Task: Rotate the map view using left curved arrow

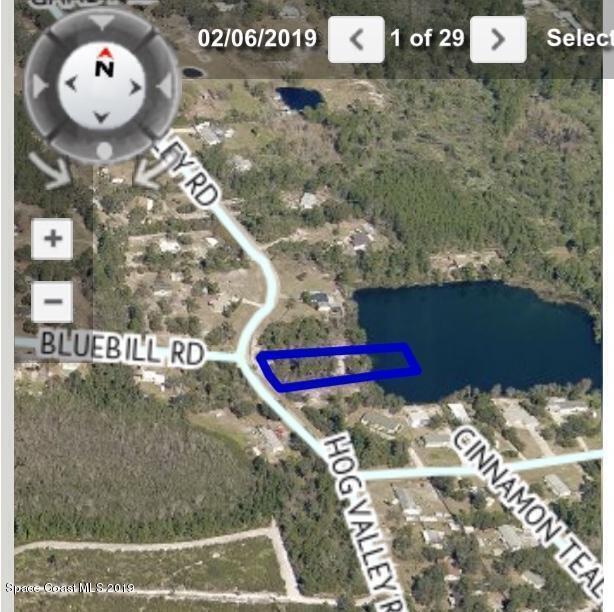Action: (55, 170)
